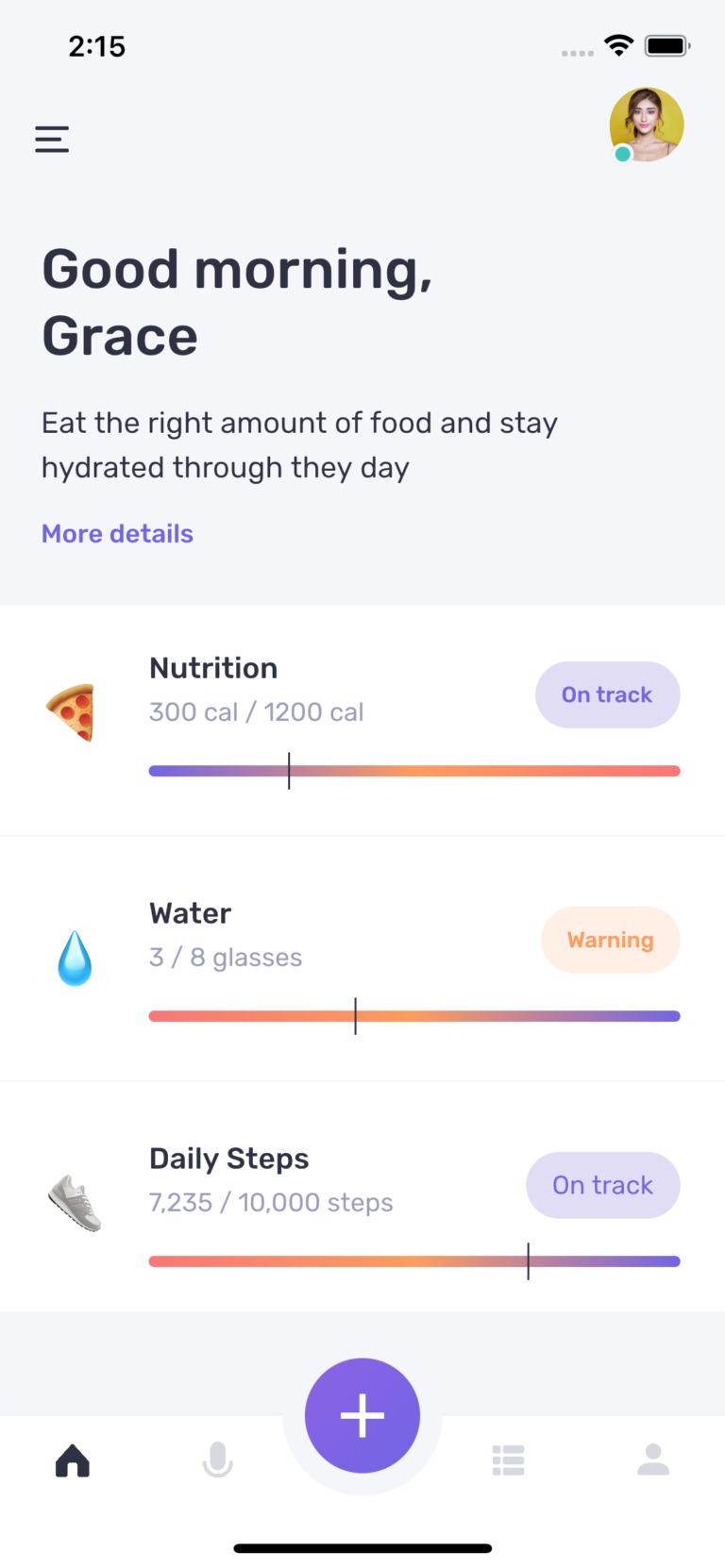This screenshot has width=725, height=1568.
Task: Activate the microphone voice input icon
Action: coord(218,1460)
